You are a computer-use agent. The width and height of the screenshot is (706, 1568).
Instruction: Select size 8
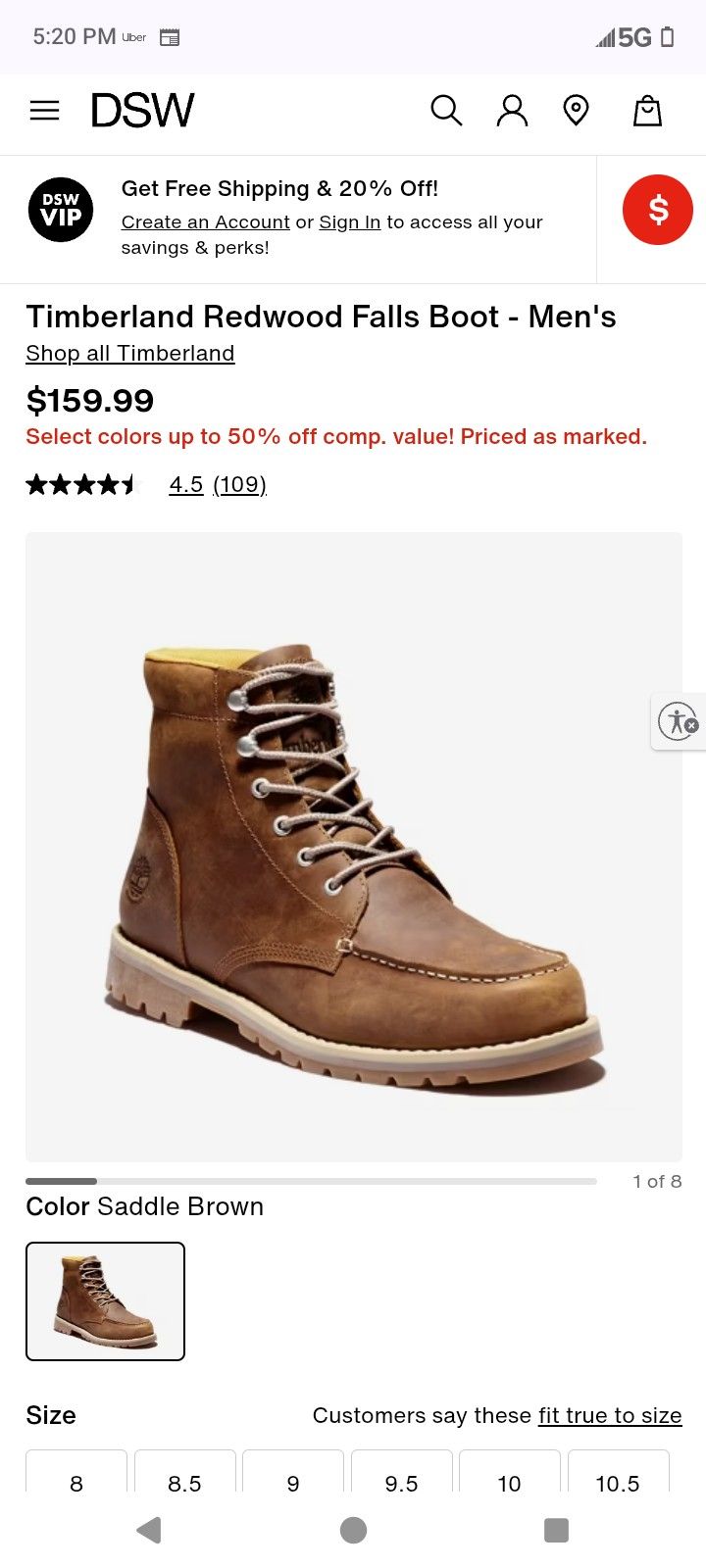point(76,1474)
